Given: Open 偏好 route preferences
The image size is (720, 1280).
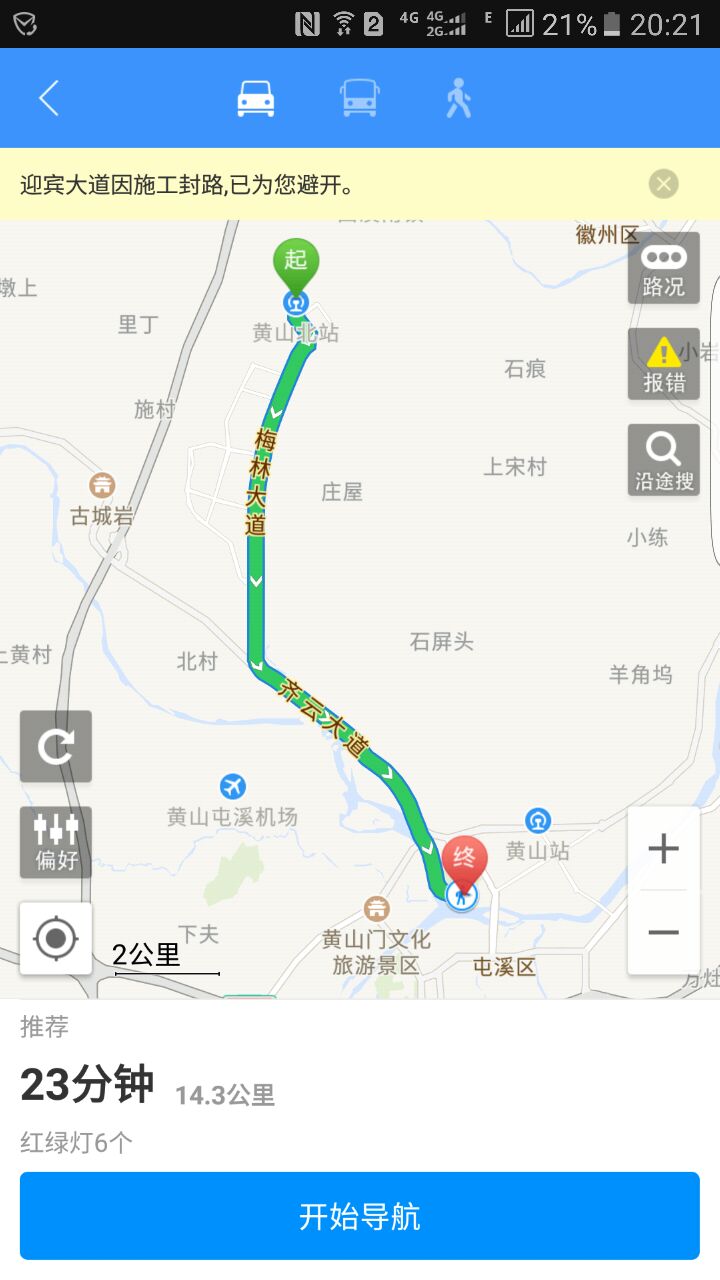Looking at the screenshot, I should [x=56, y=842].
